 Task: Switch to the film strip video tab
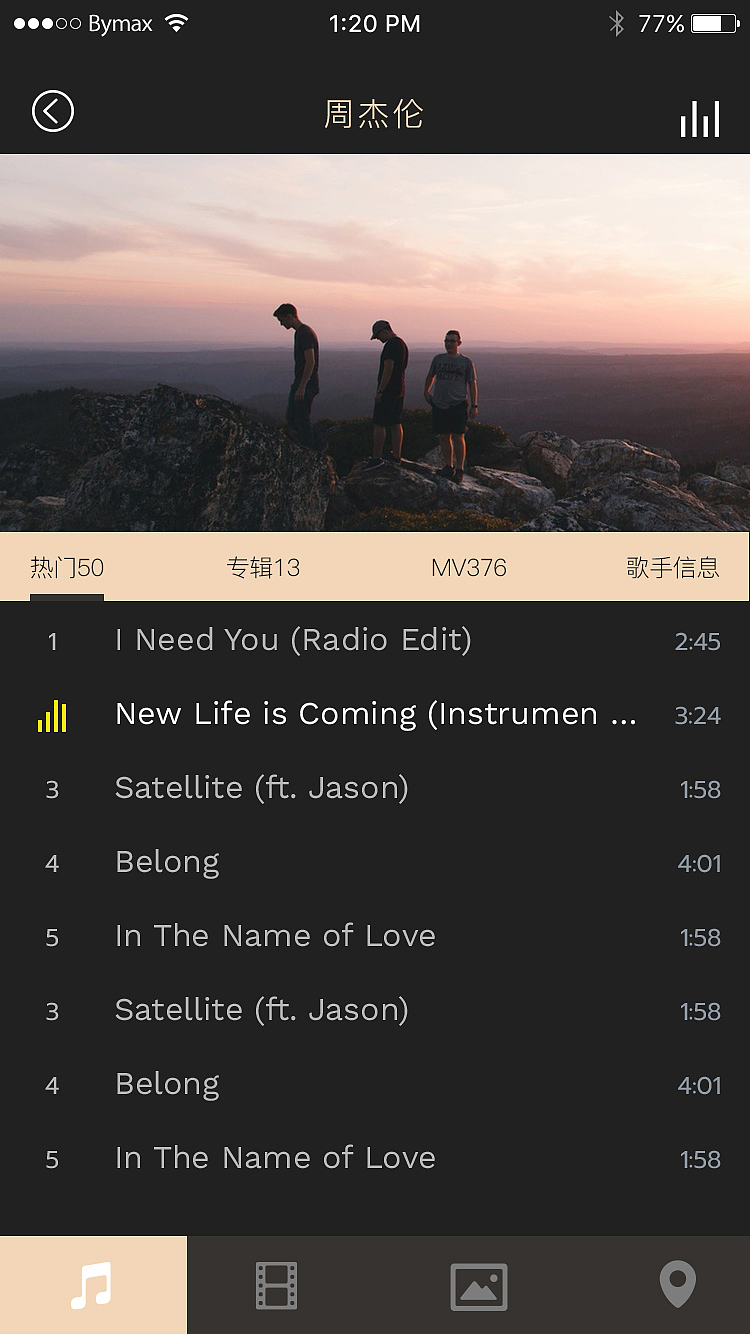click(x=277, y=1285)
